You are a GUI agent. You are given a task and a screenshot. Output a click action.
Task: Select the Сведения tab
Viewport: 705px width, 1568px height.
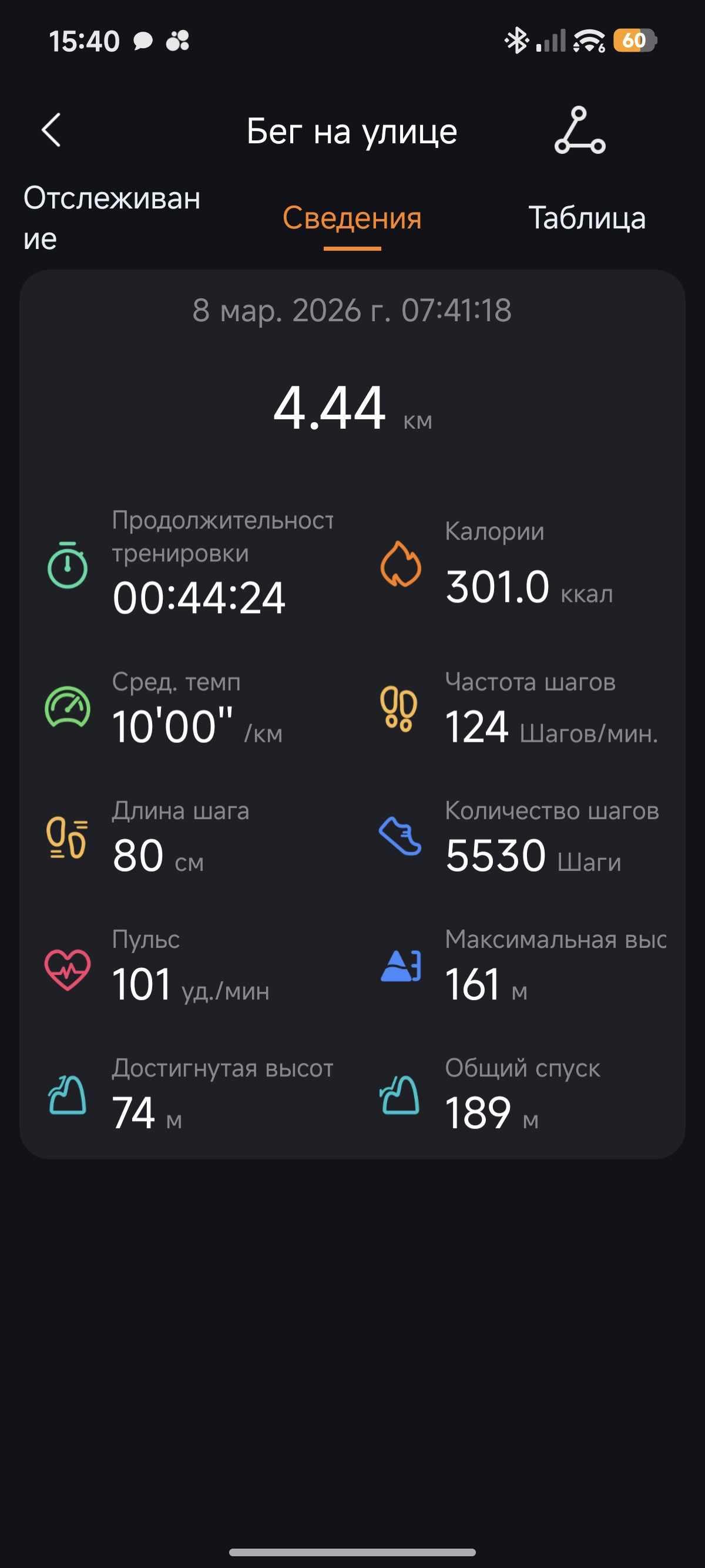[352, 218]
